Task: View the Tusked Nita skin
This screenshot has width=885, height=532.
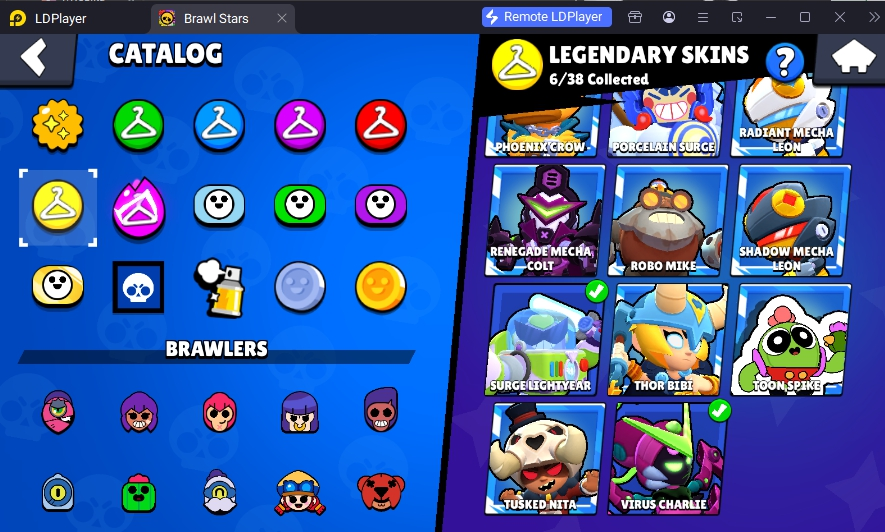Action: 547,458
